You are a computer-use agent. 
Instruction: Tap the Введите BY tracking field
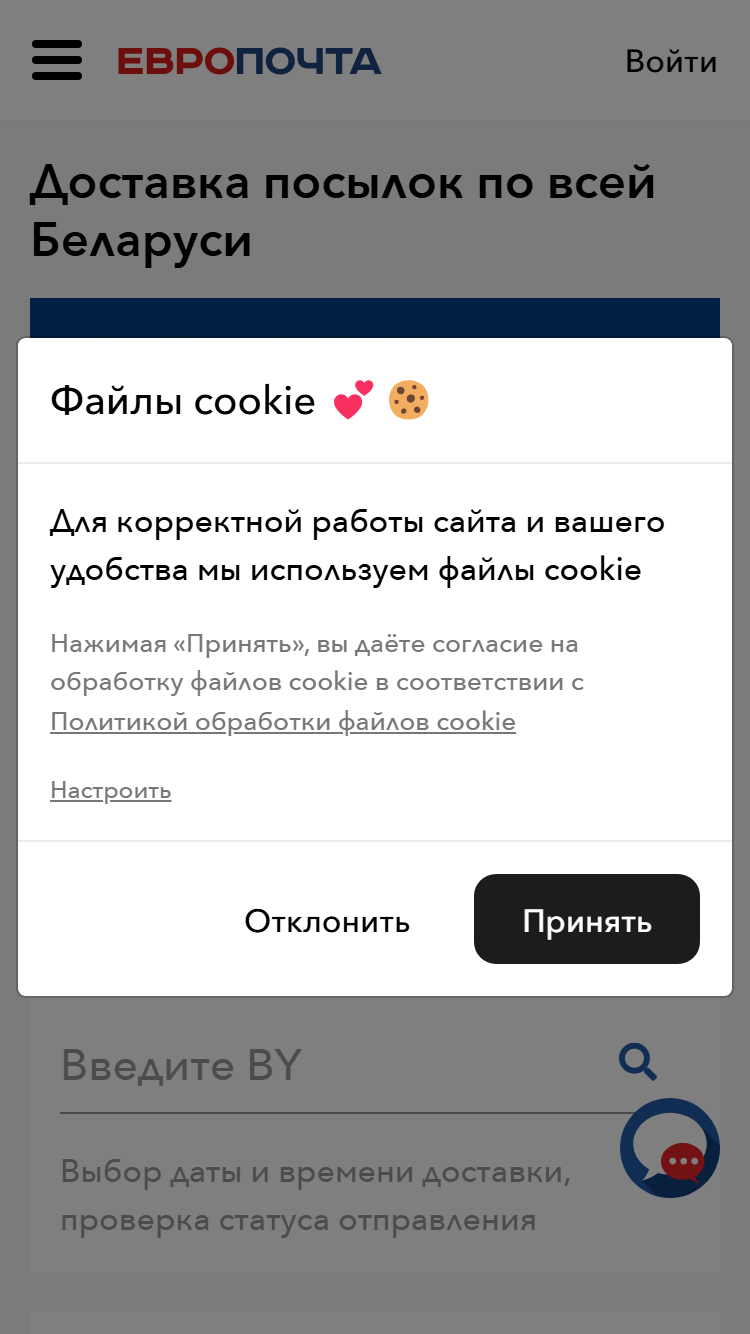click(335, 1065)
